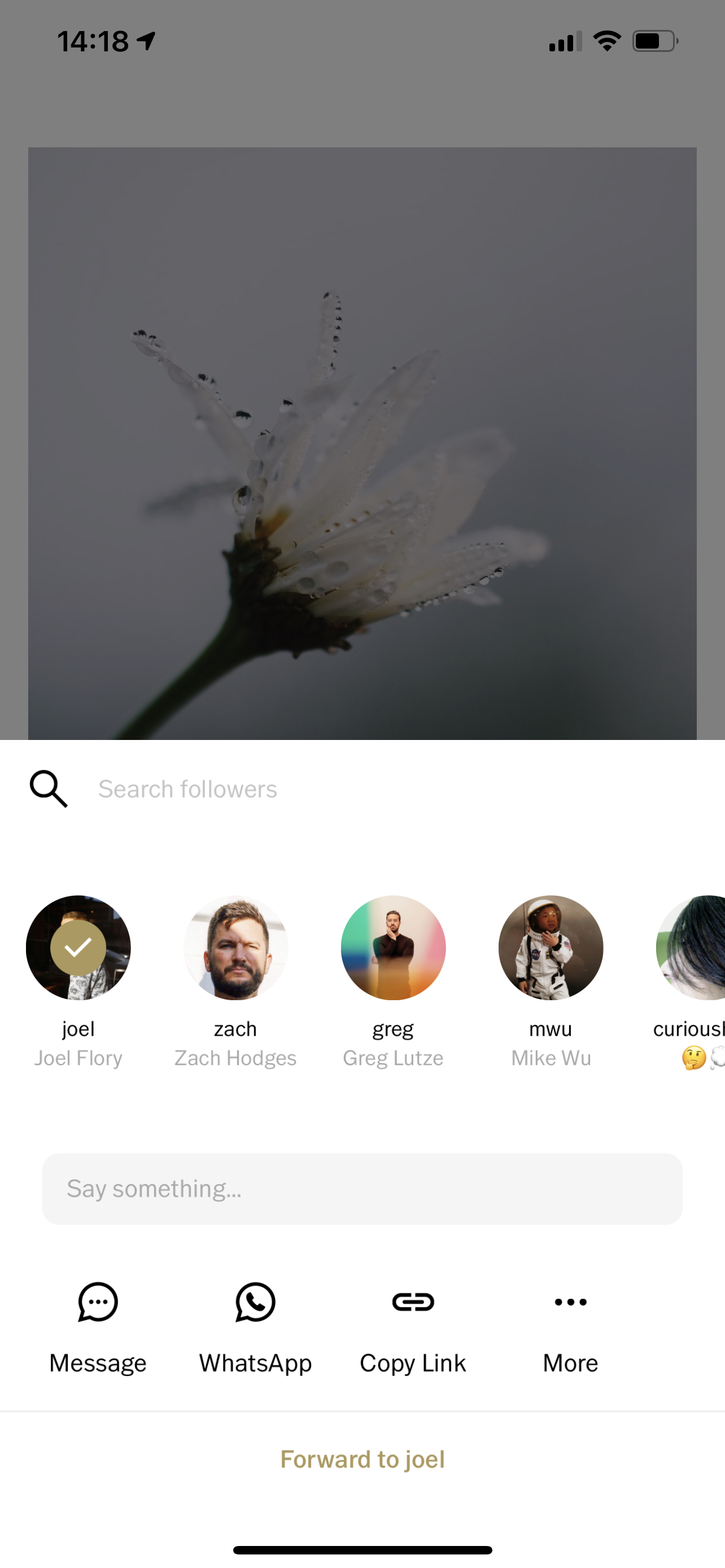Tap Forward to joel
The width and height of the screenshot is (725, 1568).
[x=362, y=1459]
